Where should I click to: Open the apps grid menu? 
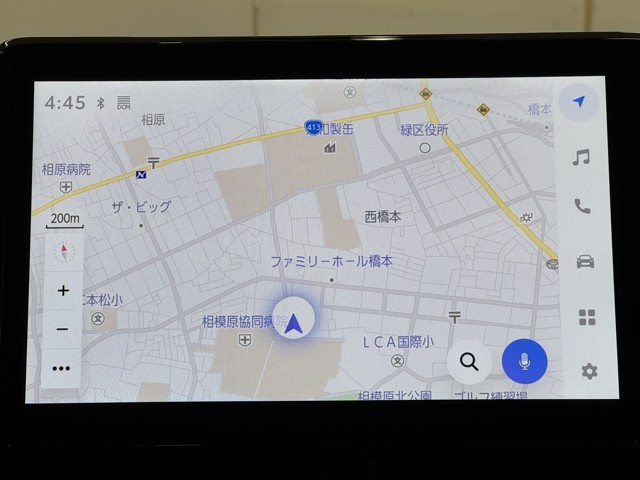point(587,317)
